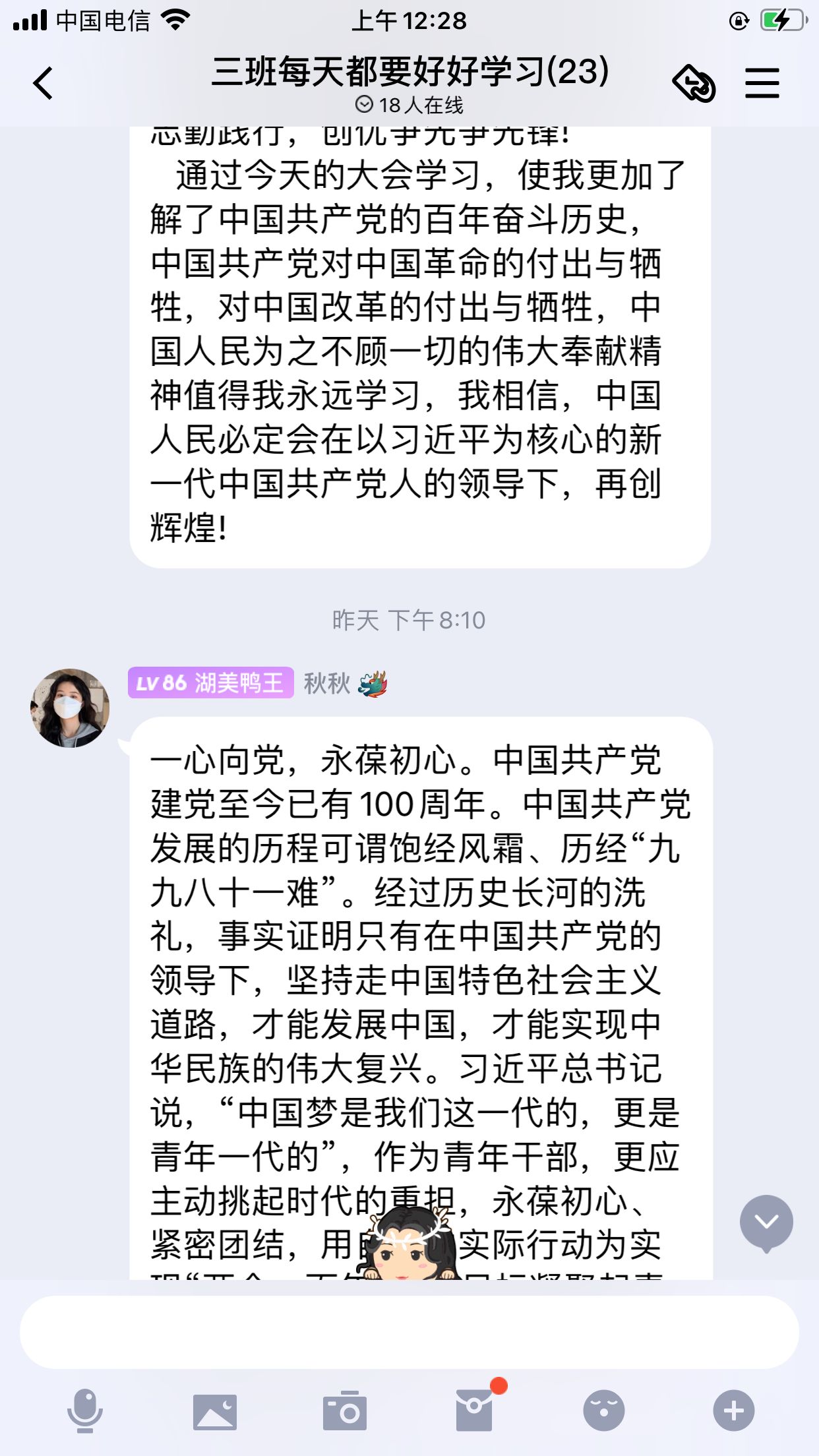This screenshot has height=1456, width=819.
Task: Open 秋秋's profile avatar
Action: (70, 708)
